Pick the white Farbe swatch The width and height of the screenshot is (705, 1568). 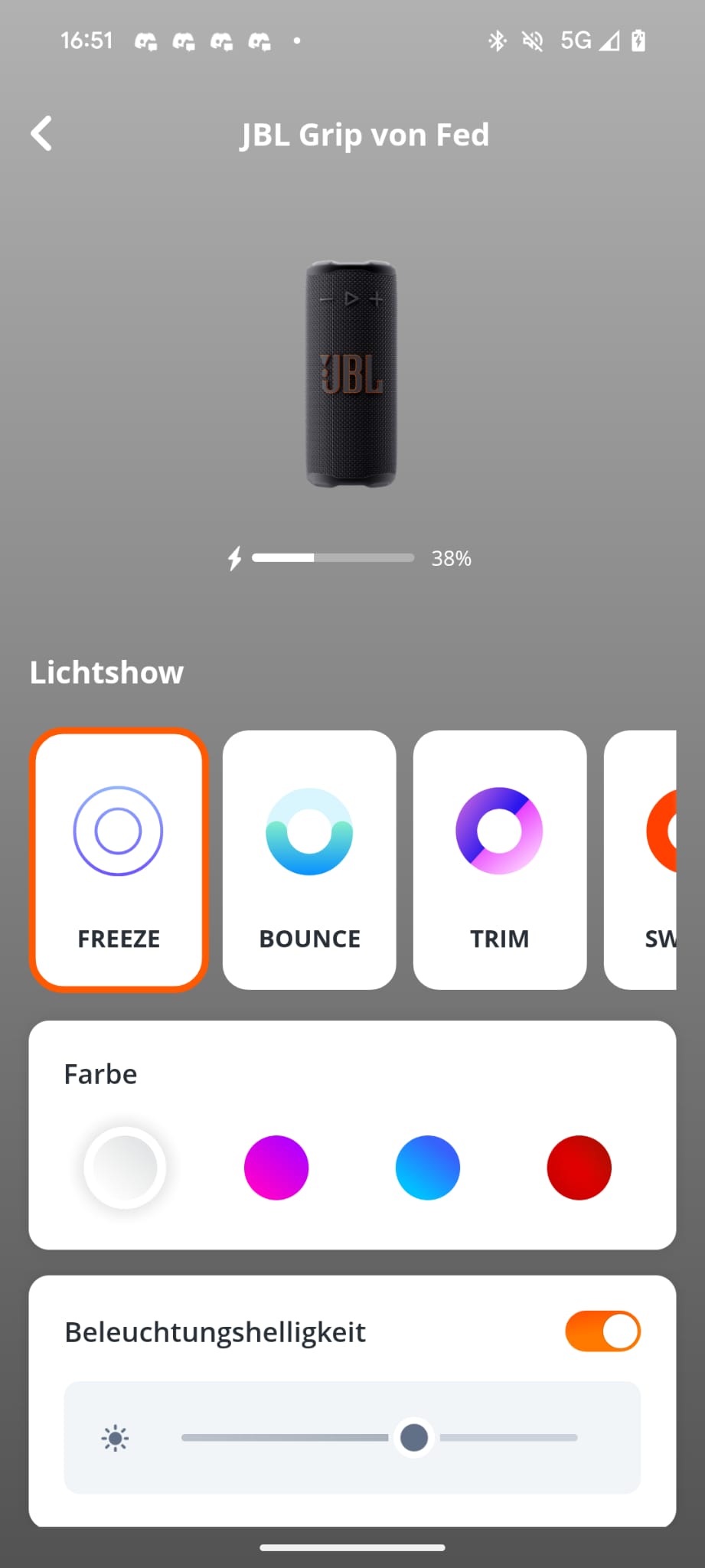(125, 1168)
